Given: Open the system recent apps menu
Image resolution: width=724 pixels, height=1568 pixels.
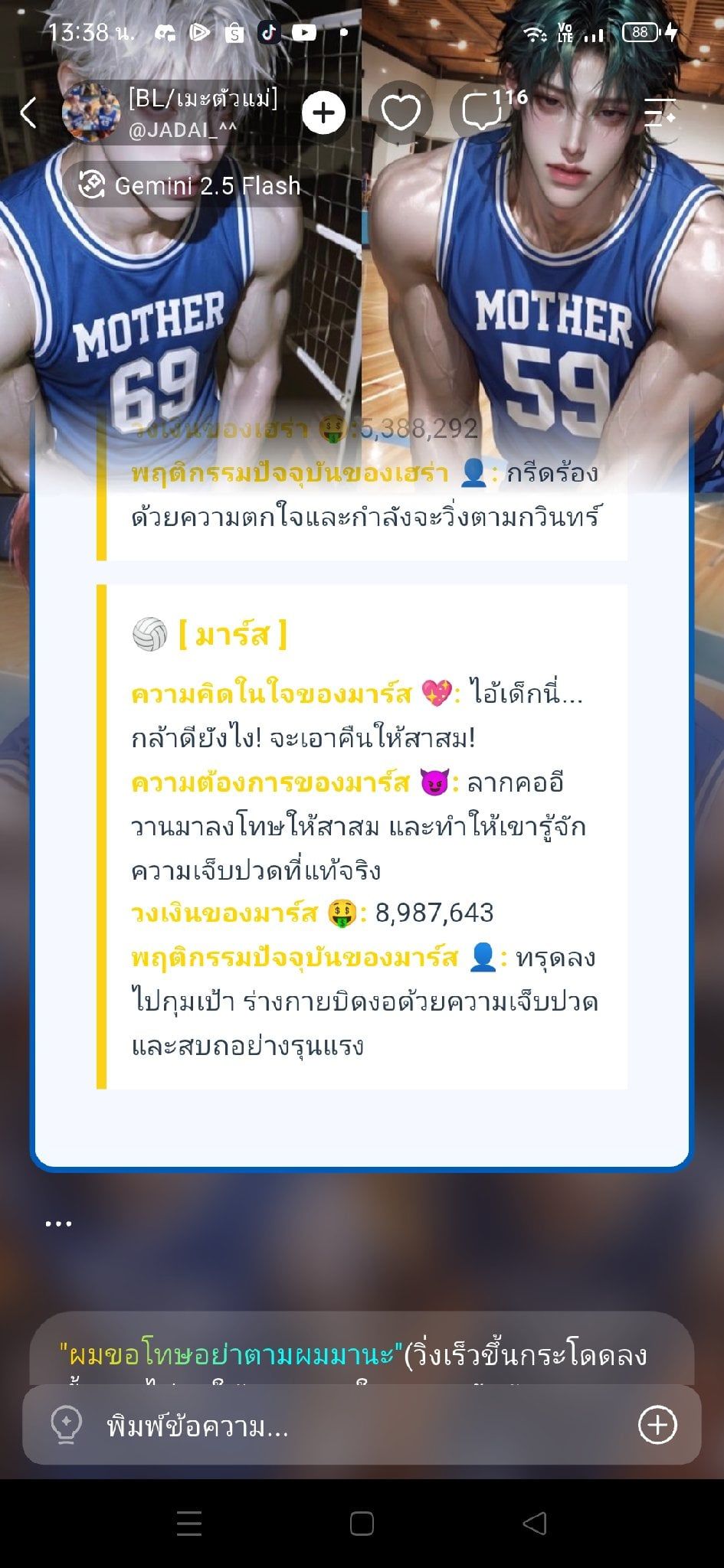Looking at the screenshot, I should [188, 1523].
